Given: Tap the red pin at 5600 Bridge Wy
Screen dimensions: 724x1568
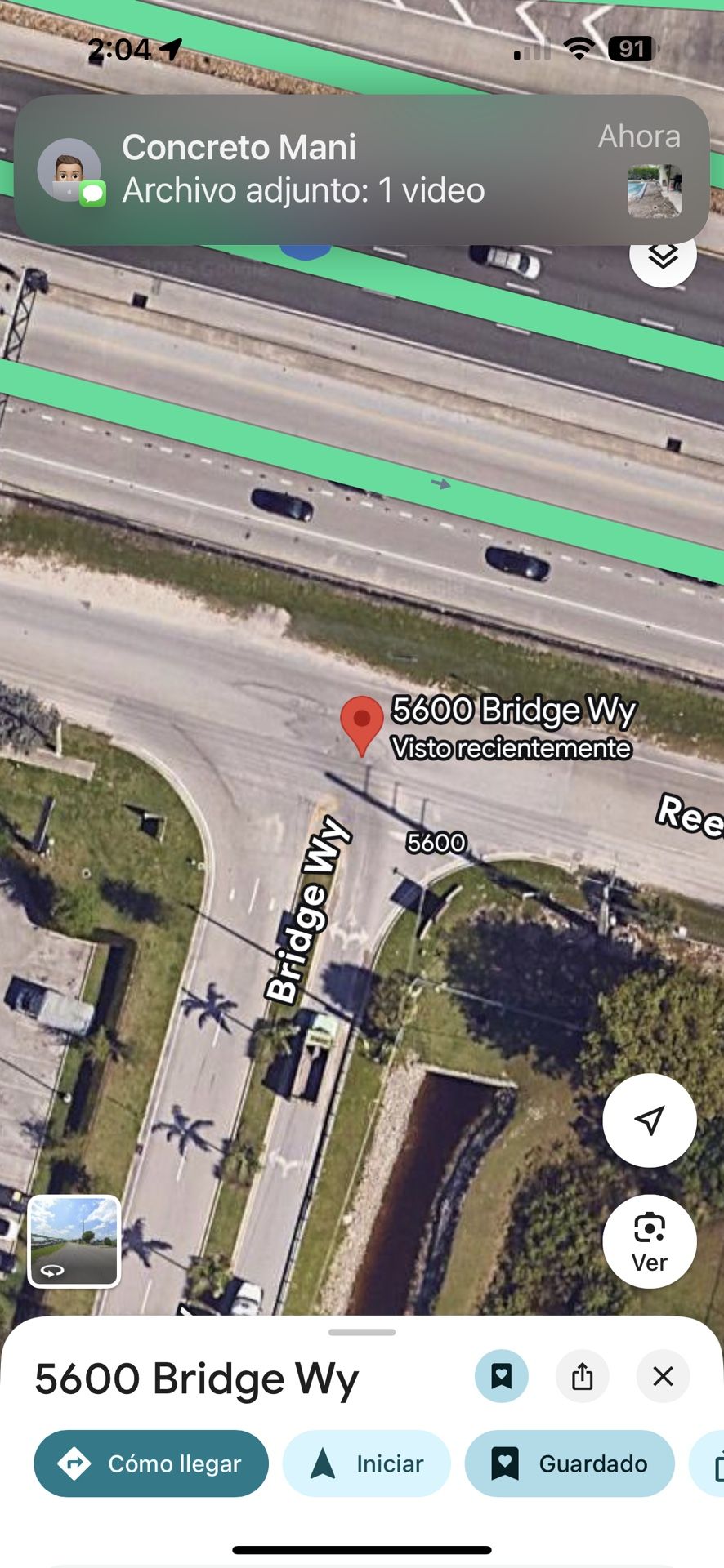Looking at the screenshot, I should [x=362, y=722].
